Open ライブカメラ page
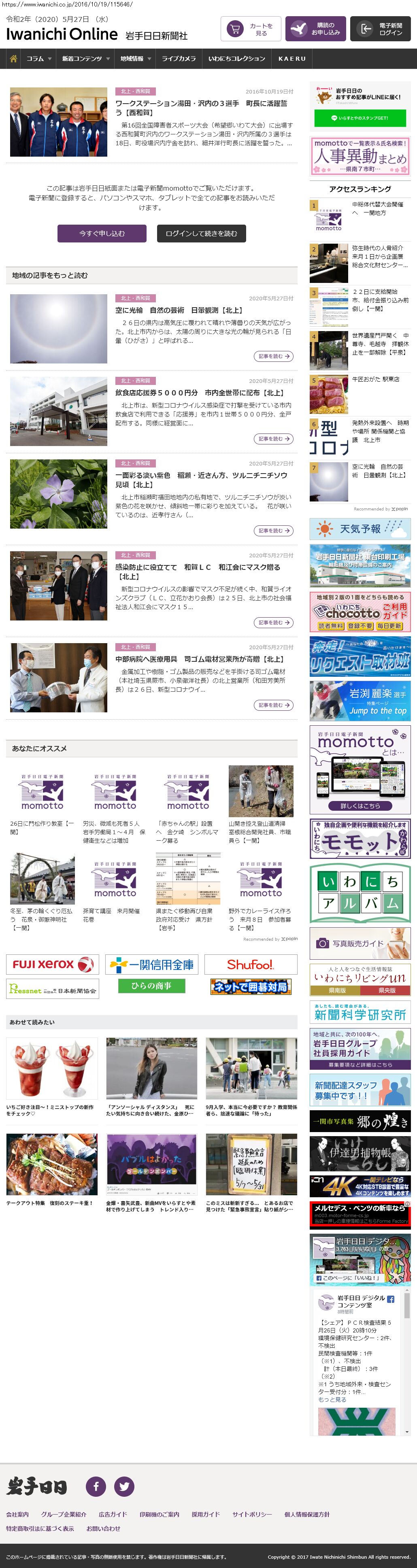 [179, 58]
